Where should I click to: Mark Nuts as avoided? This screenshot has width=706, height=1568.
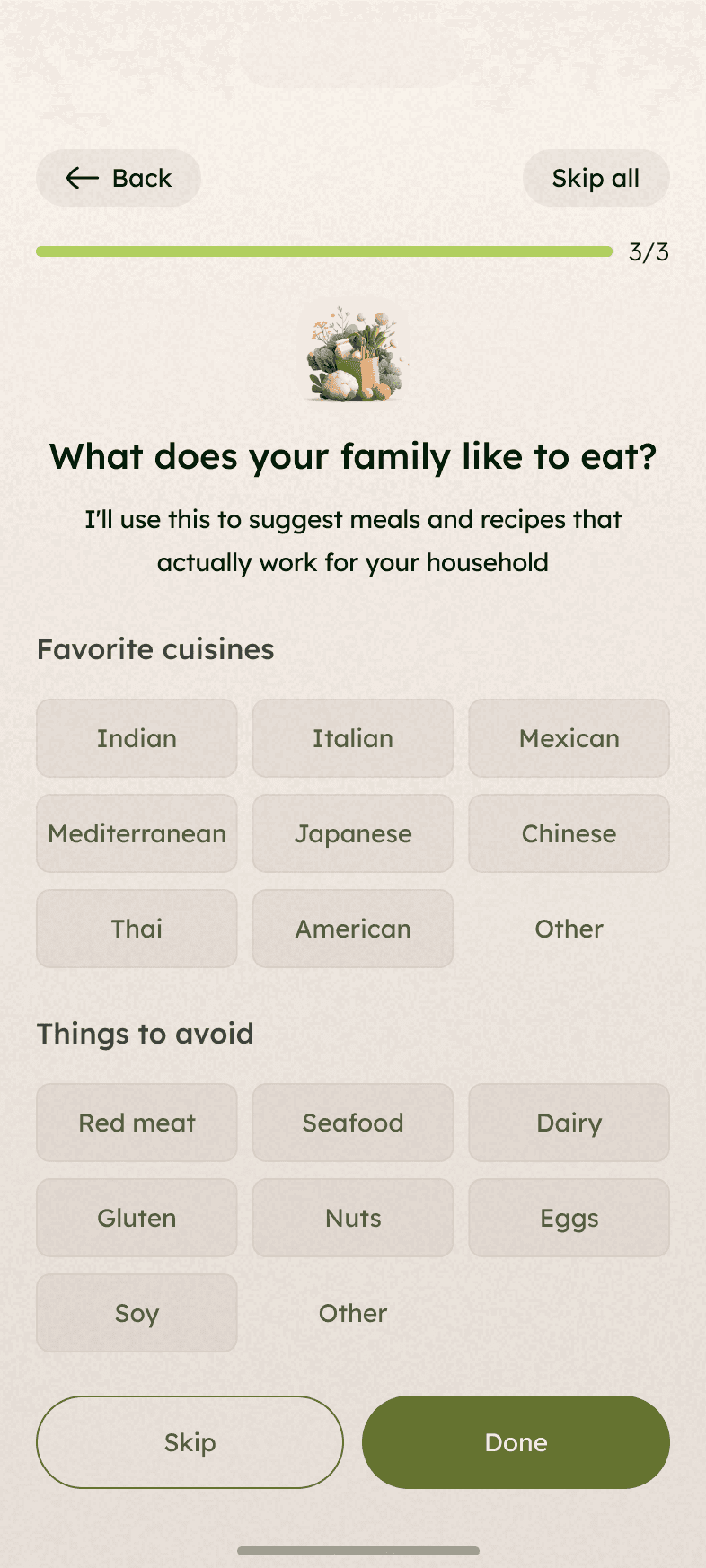tap(353, 1218)
